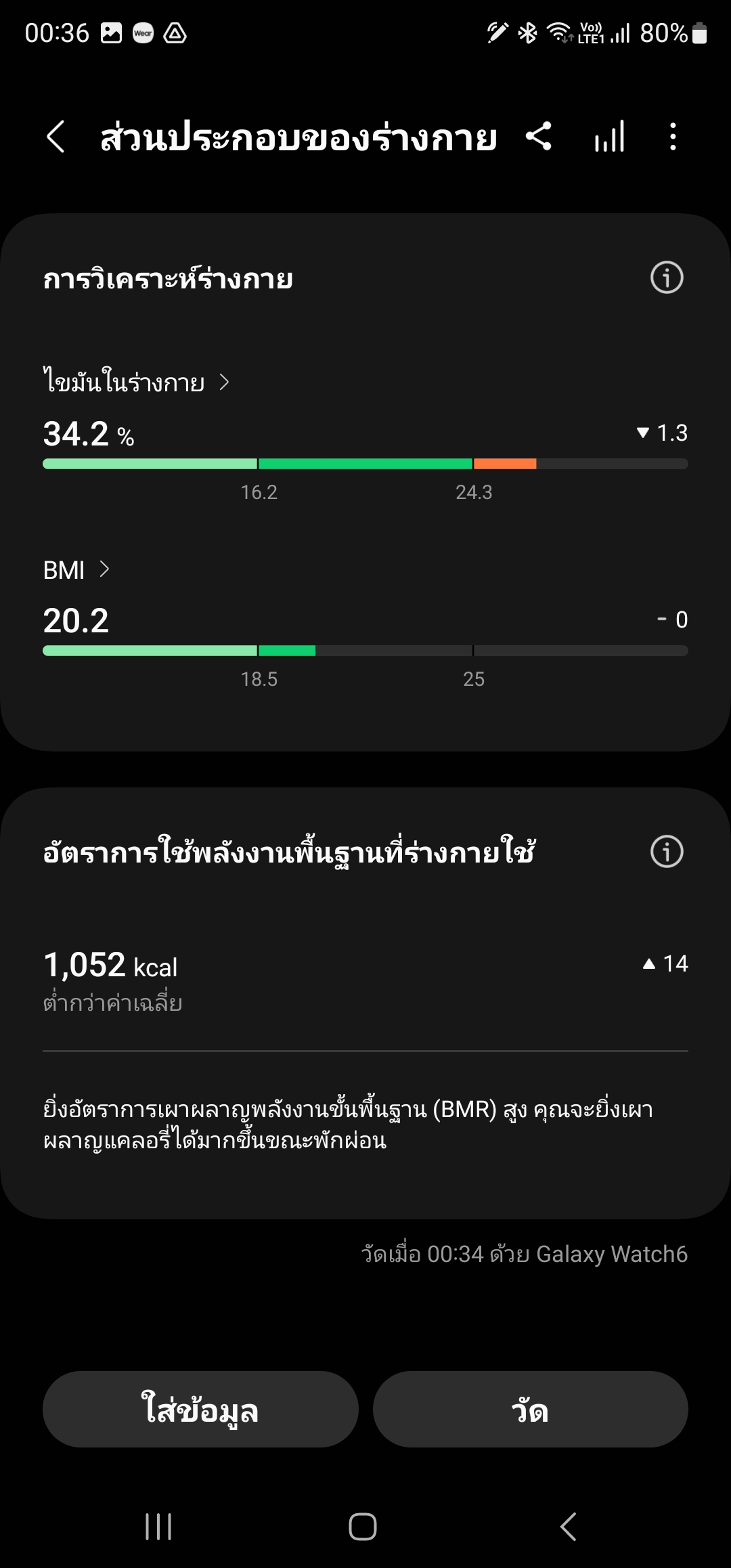Start measuring with the วัด button
The width and height of the screenshot is (731, 1568).
coord(530,1410)
